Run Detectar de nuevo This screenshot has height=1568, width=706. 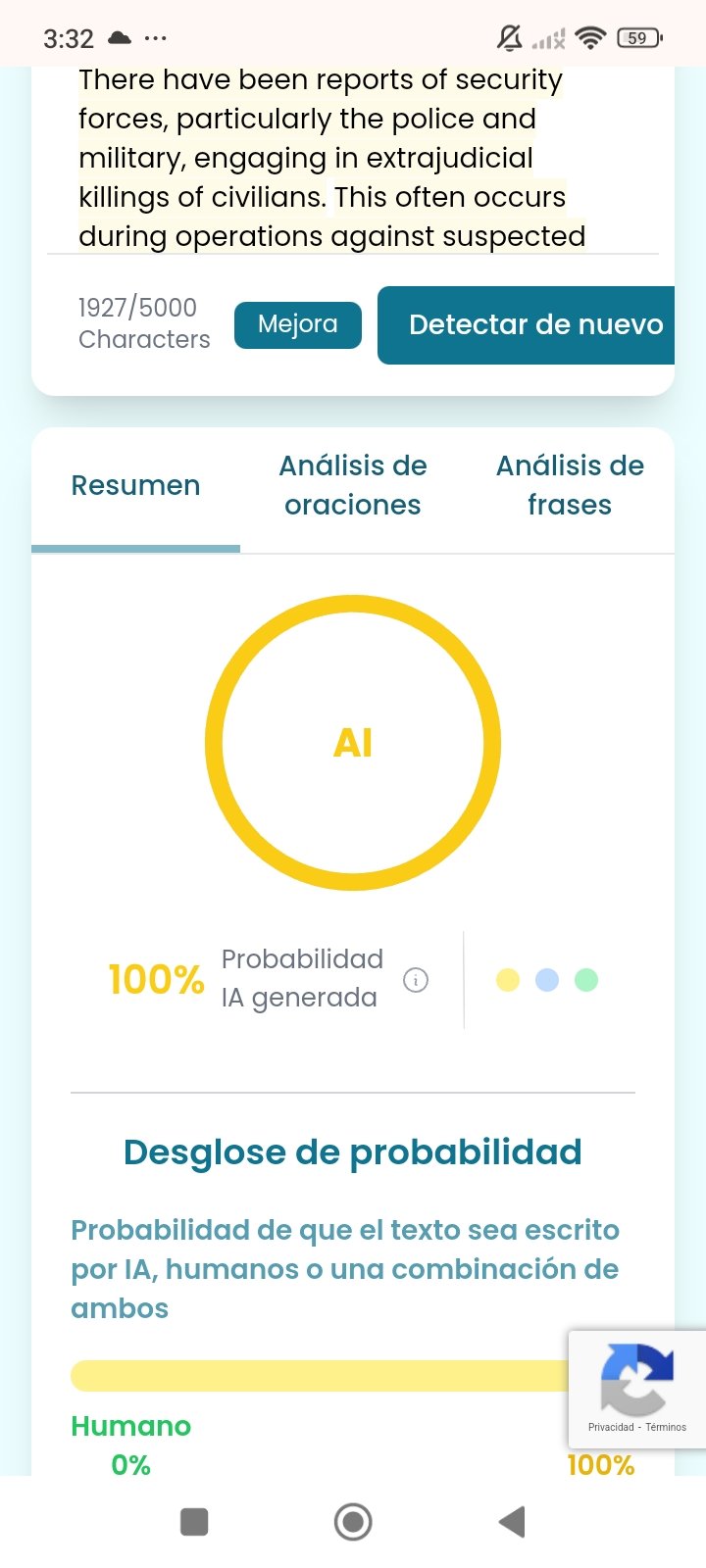[527, 324]
